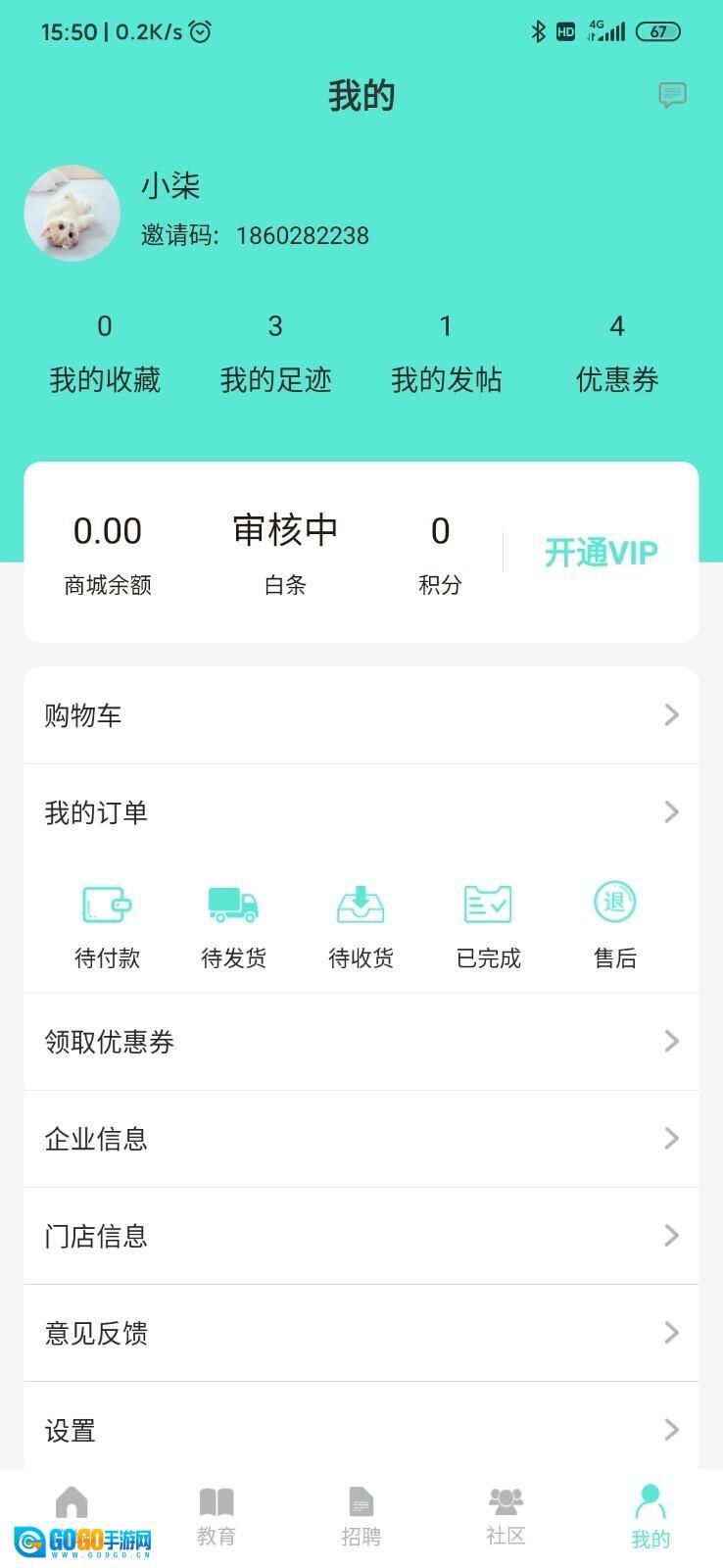Viewport: 723px width, 1568px height.
Task: View 我的足迹 browsing history
Action: [x=275, y=354]
